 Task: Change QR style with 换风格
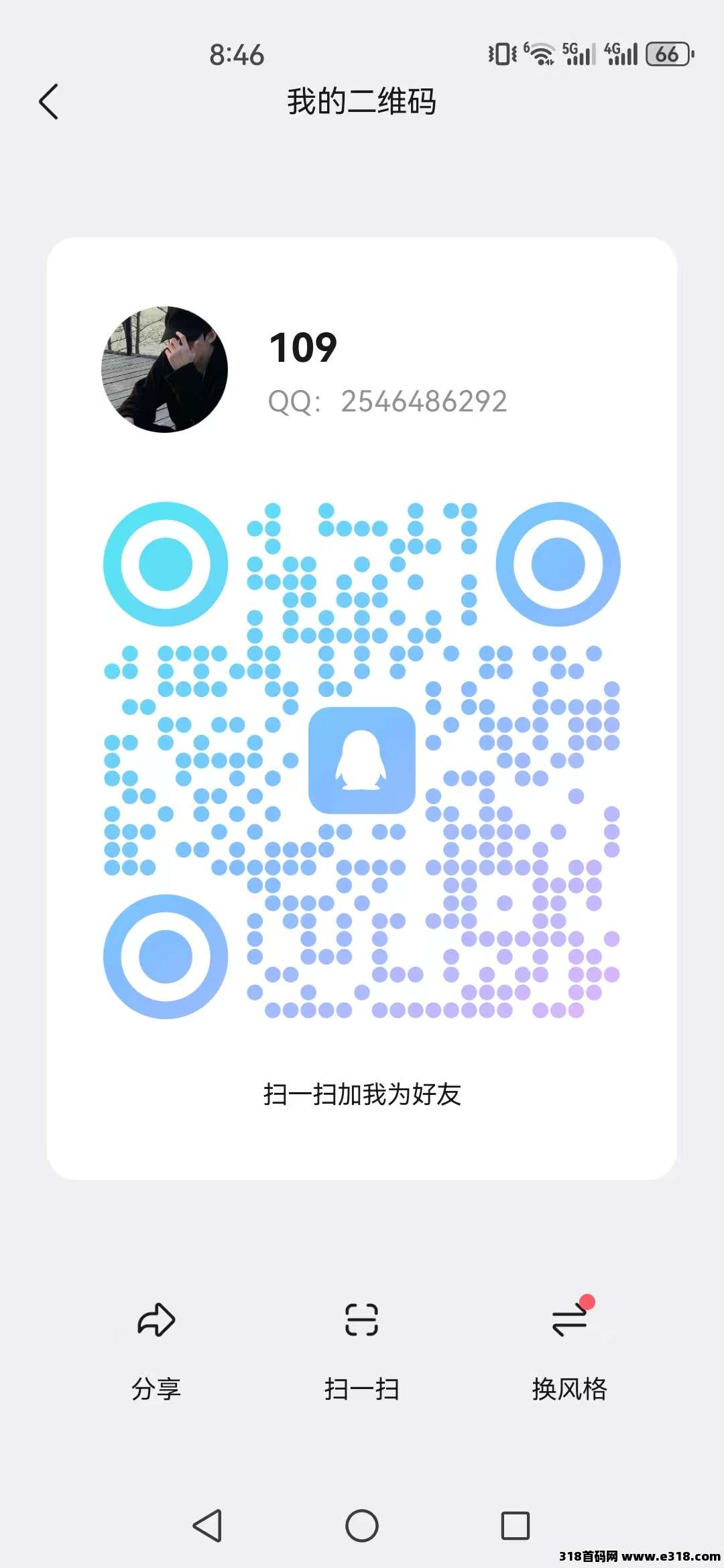(x=569, y=1348)
